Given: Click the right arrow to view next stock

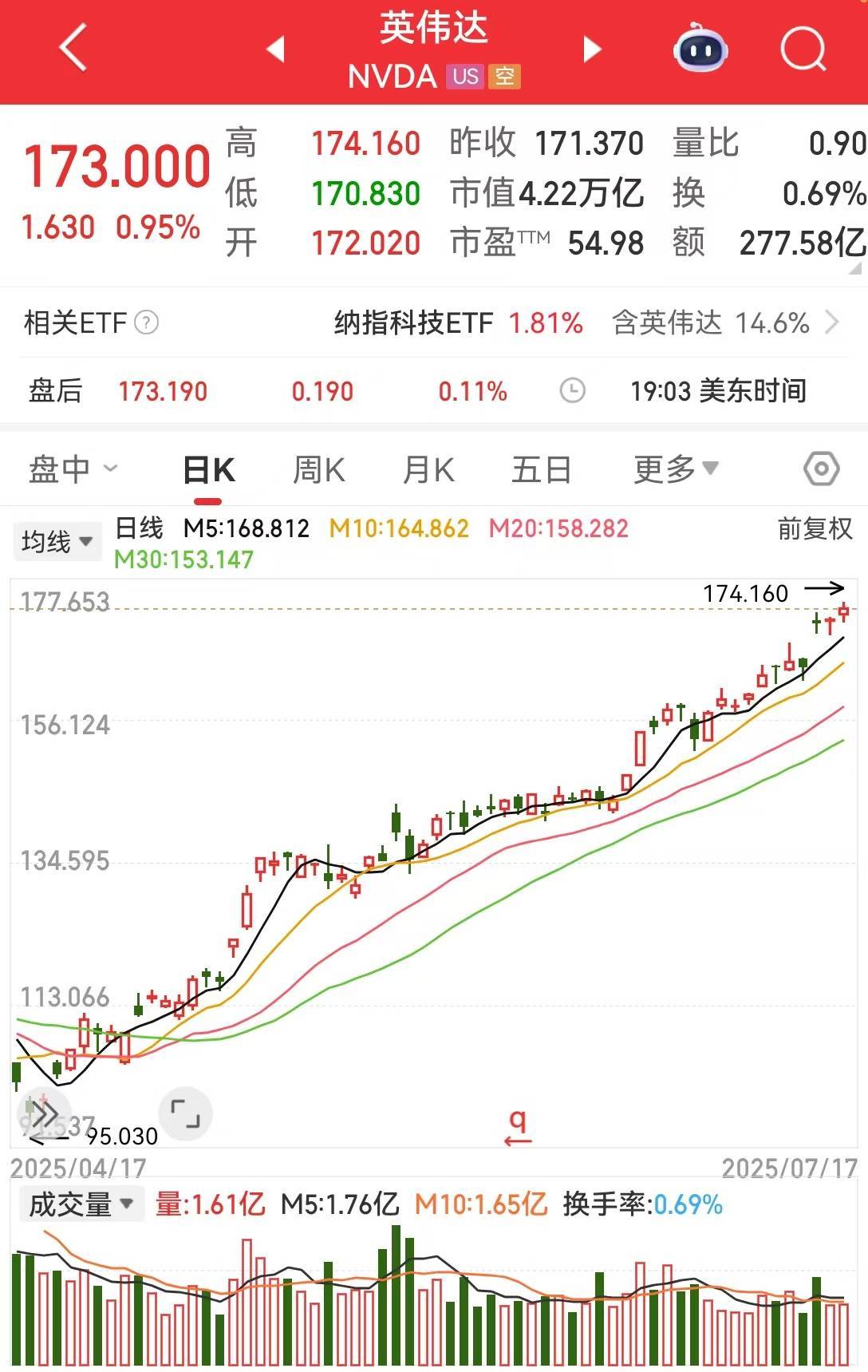Looking at the screenshot, I should [x=590, y=49].
